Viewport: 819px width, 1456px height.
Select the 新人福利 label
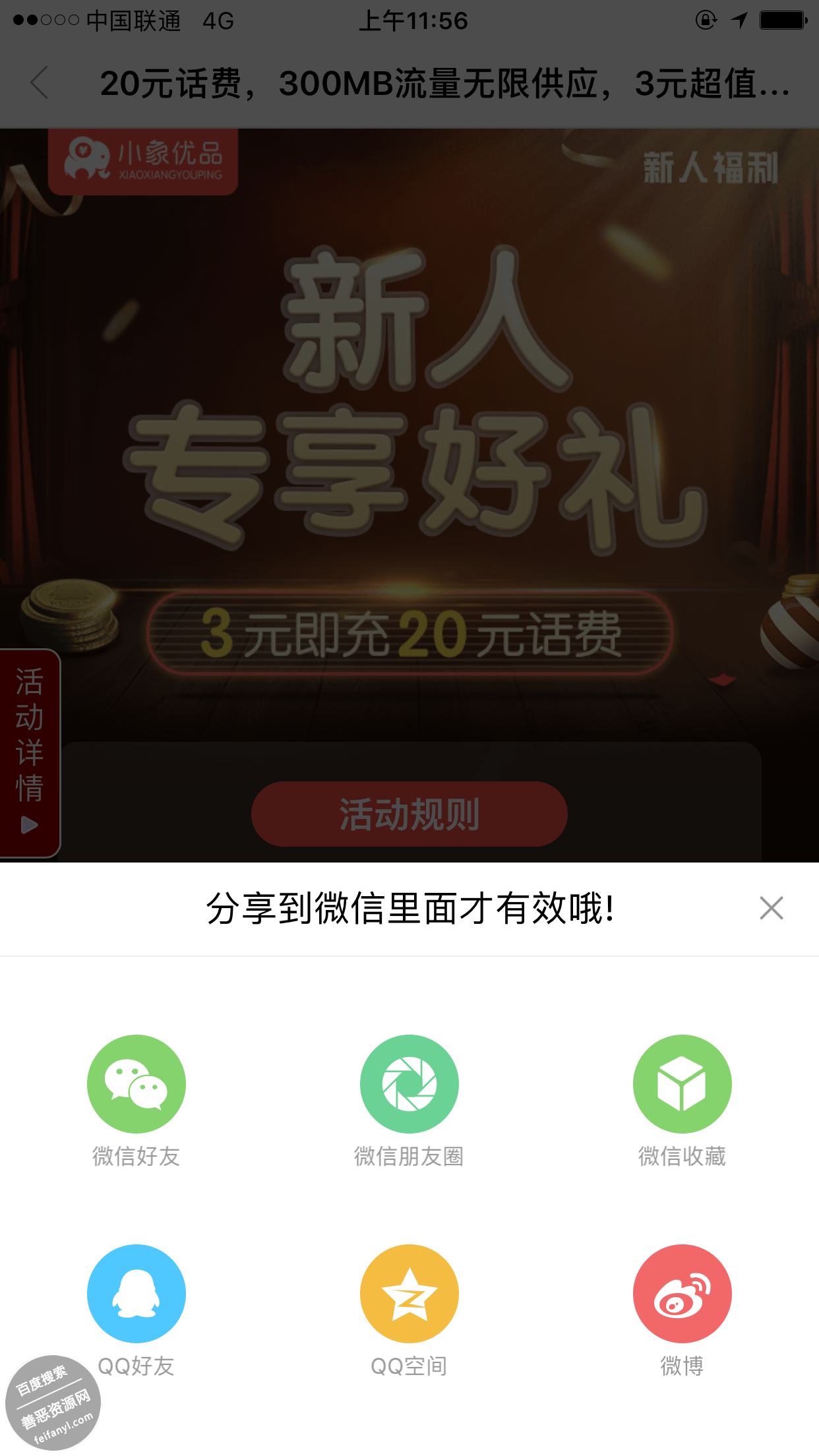point(711,168)
